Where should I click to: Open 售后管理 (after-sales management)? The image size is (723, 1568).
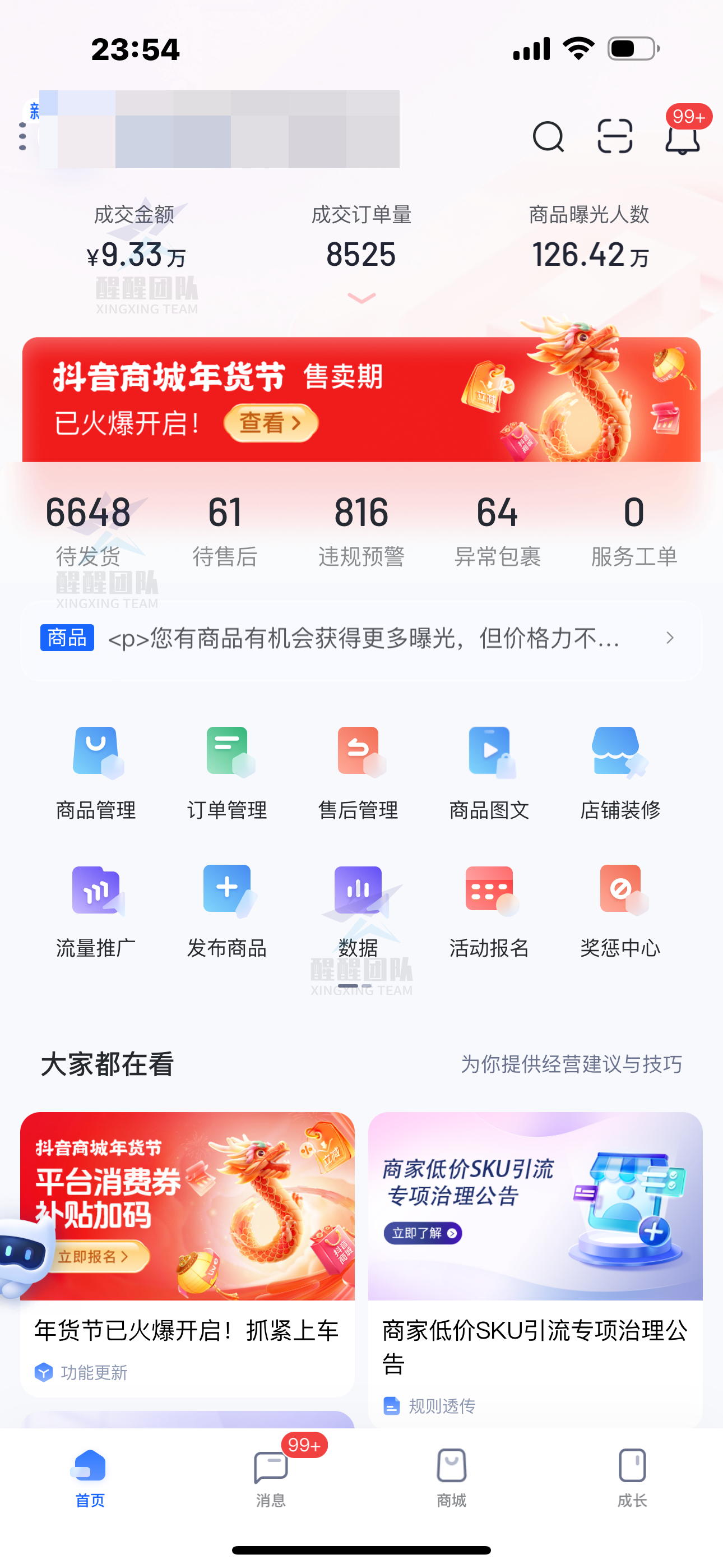pyautogui.click(x=358, y=769)
